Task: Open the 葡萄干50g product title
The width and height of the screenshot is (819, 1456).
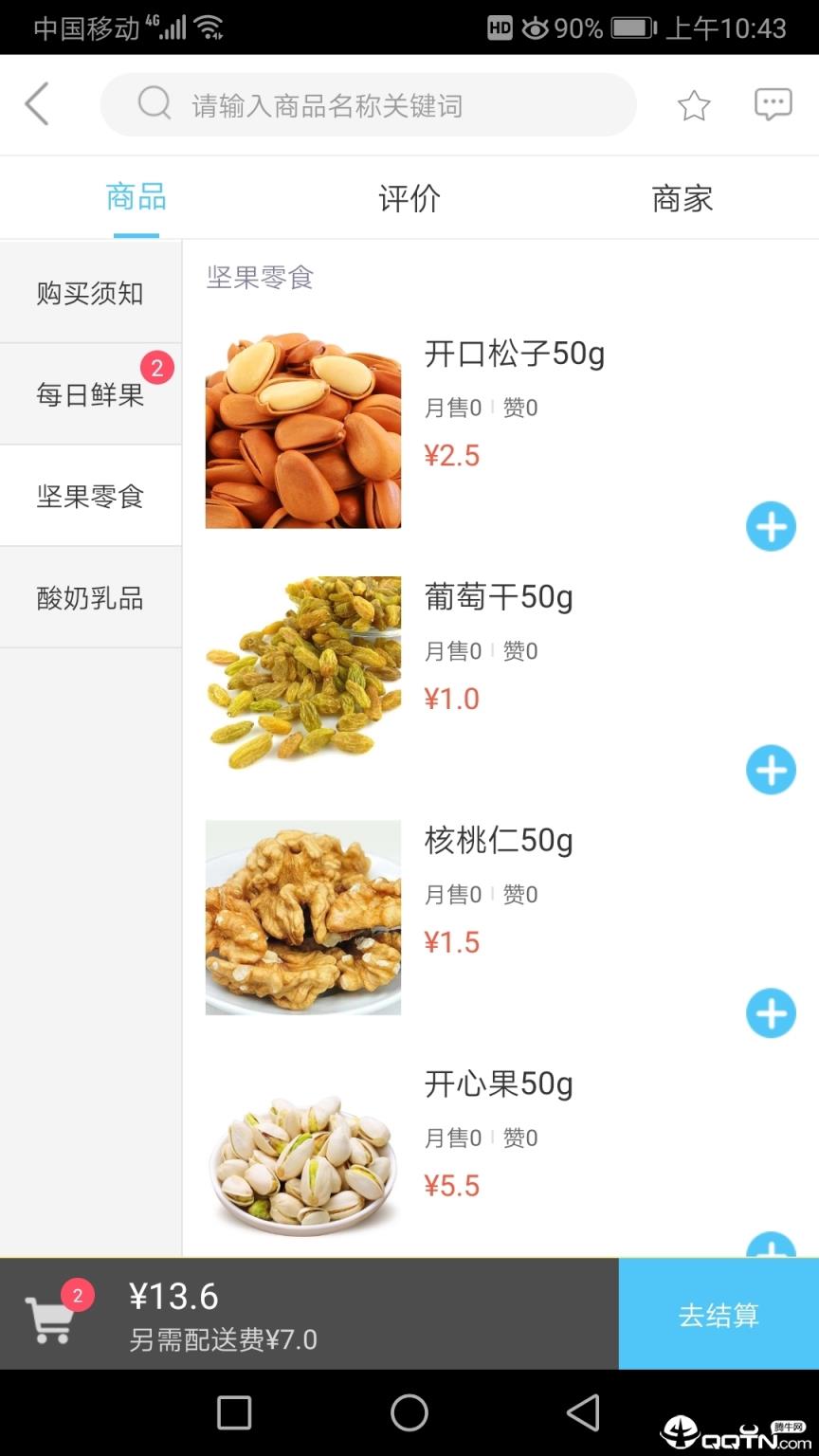Action: pos(500,596)
